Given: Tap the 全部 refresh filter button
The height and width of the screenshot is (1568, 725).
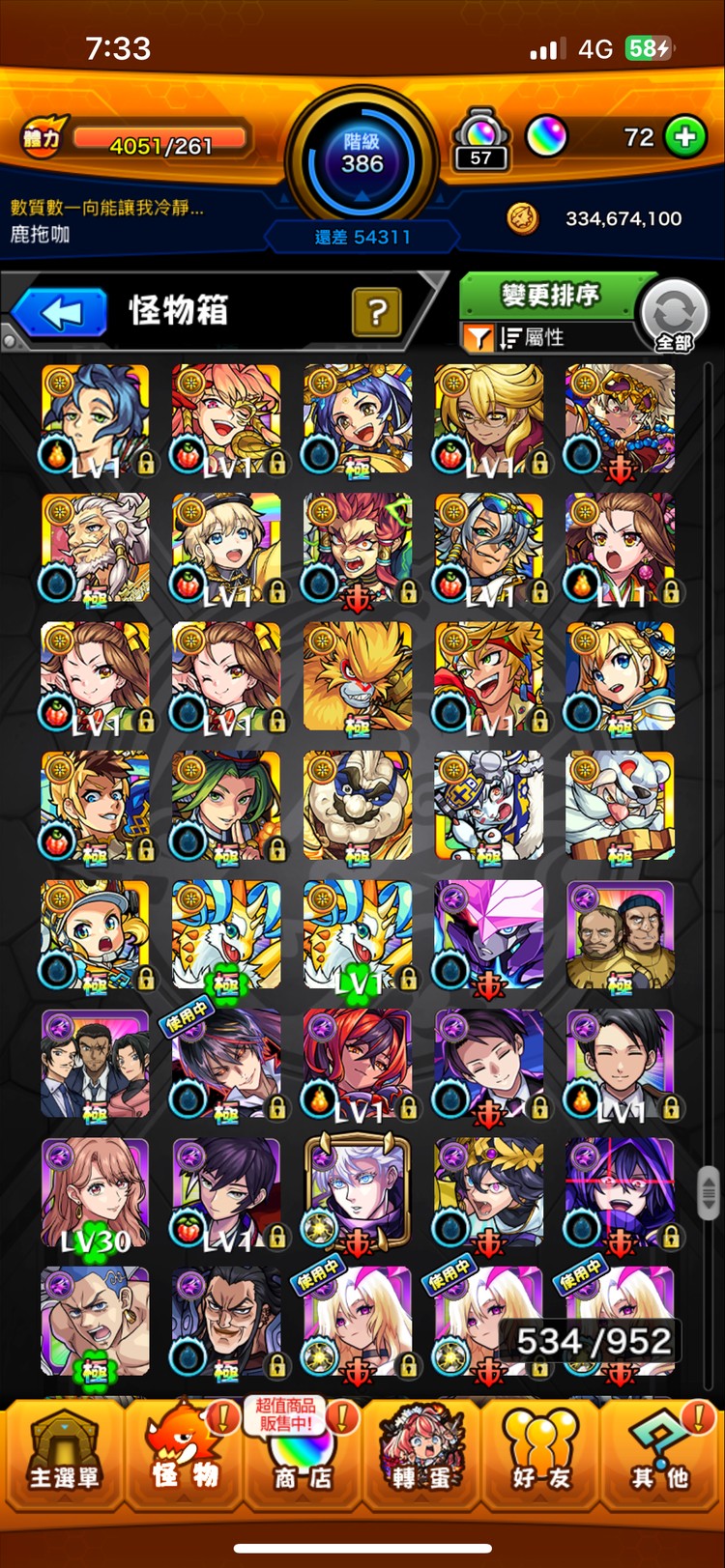Looking at the screenshot, I should (674, 316).
